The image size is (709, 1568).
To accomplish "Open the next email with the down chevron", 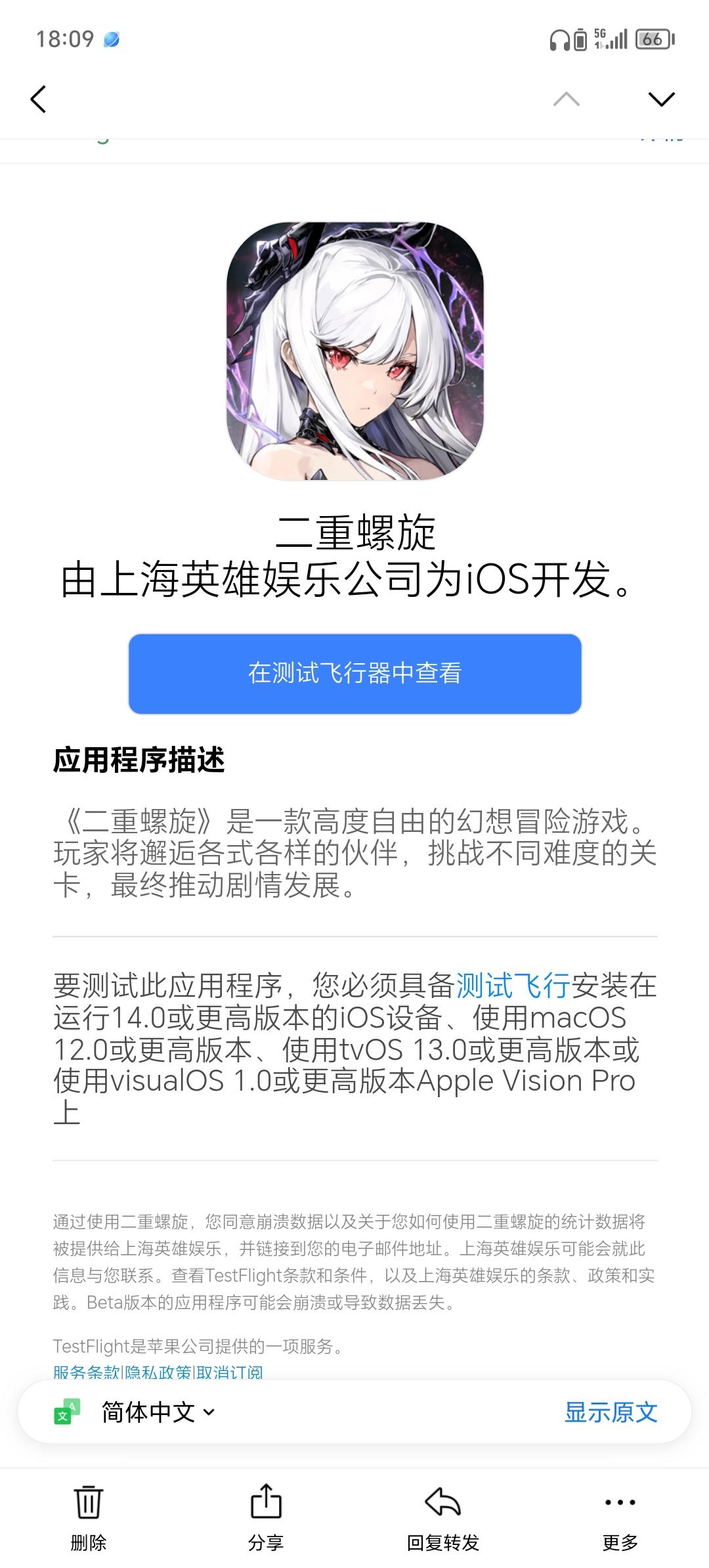I will (662, 100).
